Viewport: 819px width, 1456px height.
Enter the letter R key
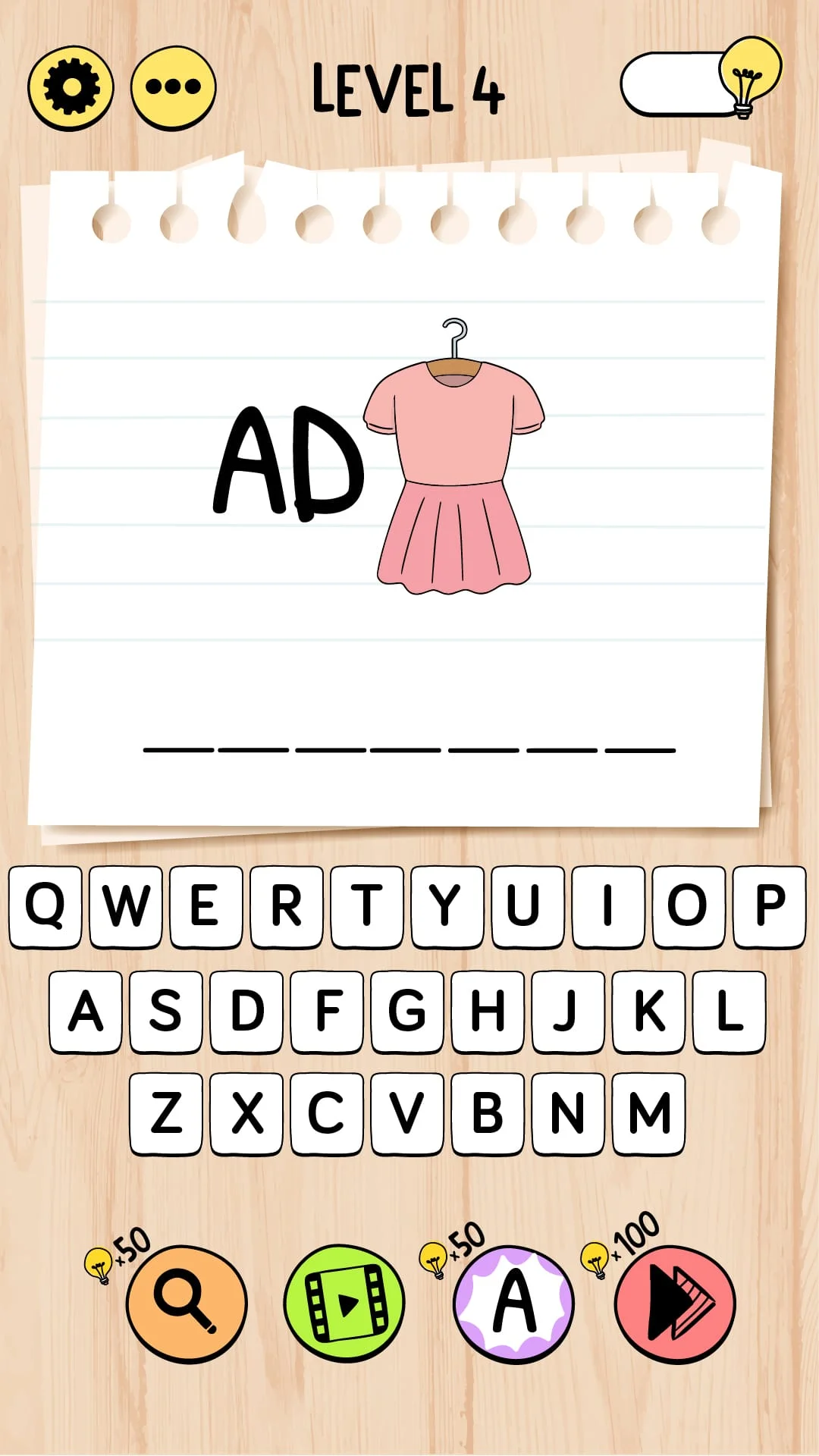(x=287, y=906)
